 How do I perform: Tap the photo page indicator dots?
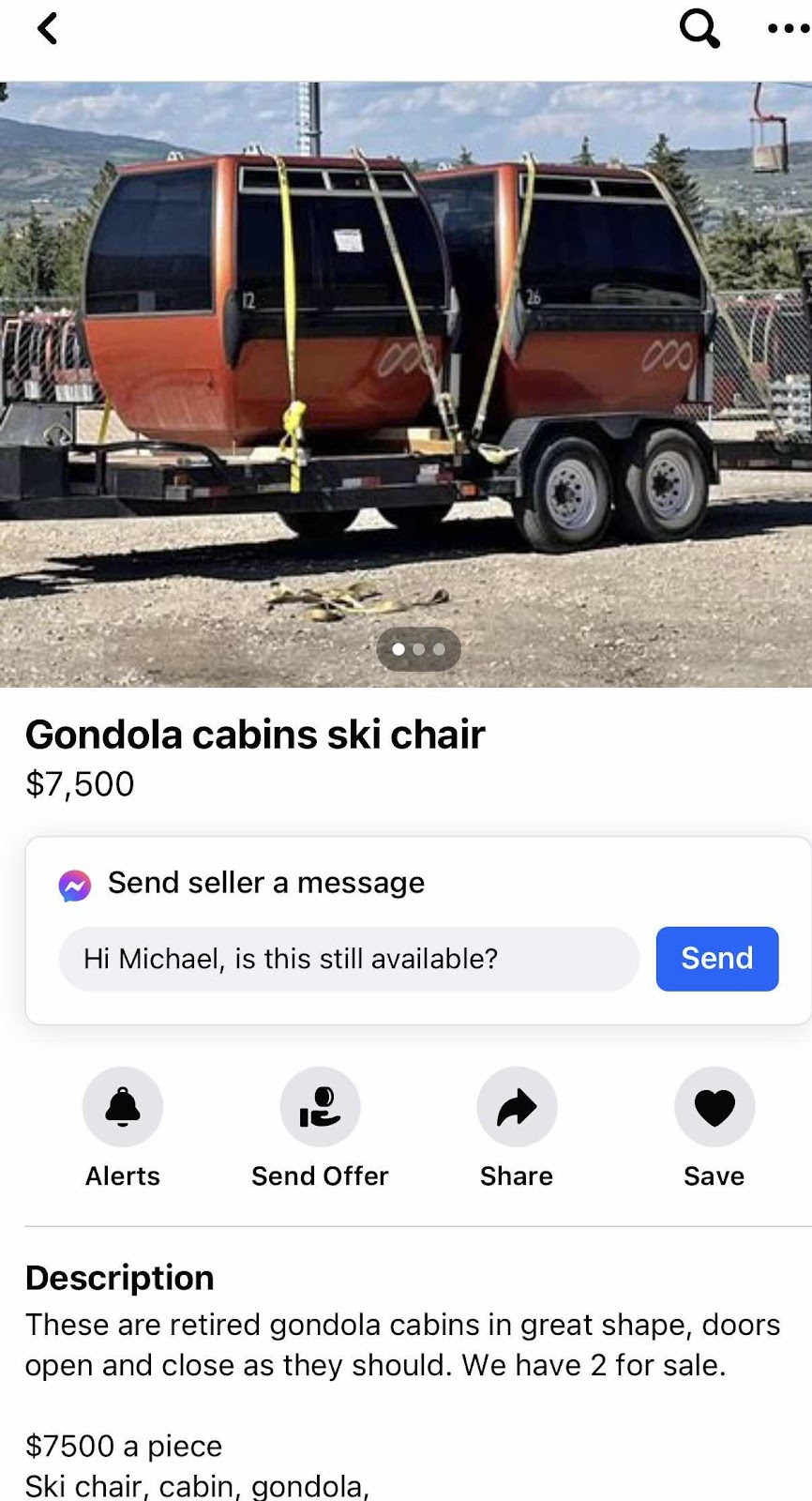418,649
